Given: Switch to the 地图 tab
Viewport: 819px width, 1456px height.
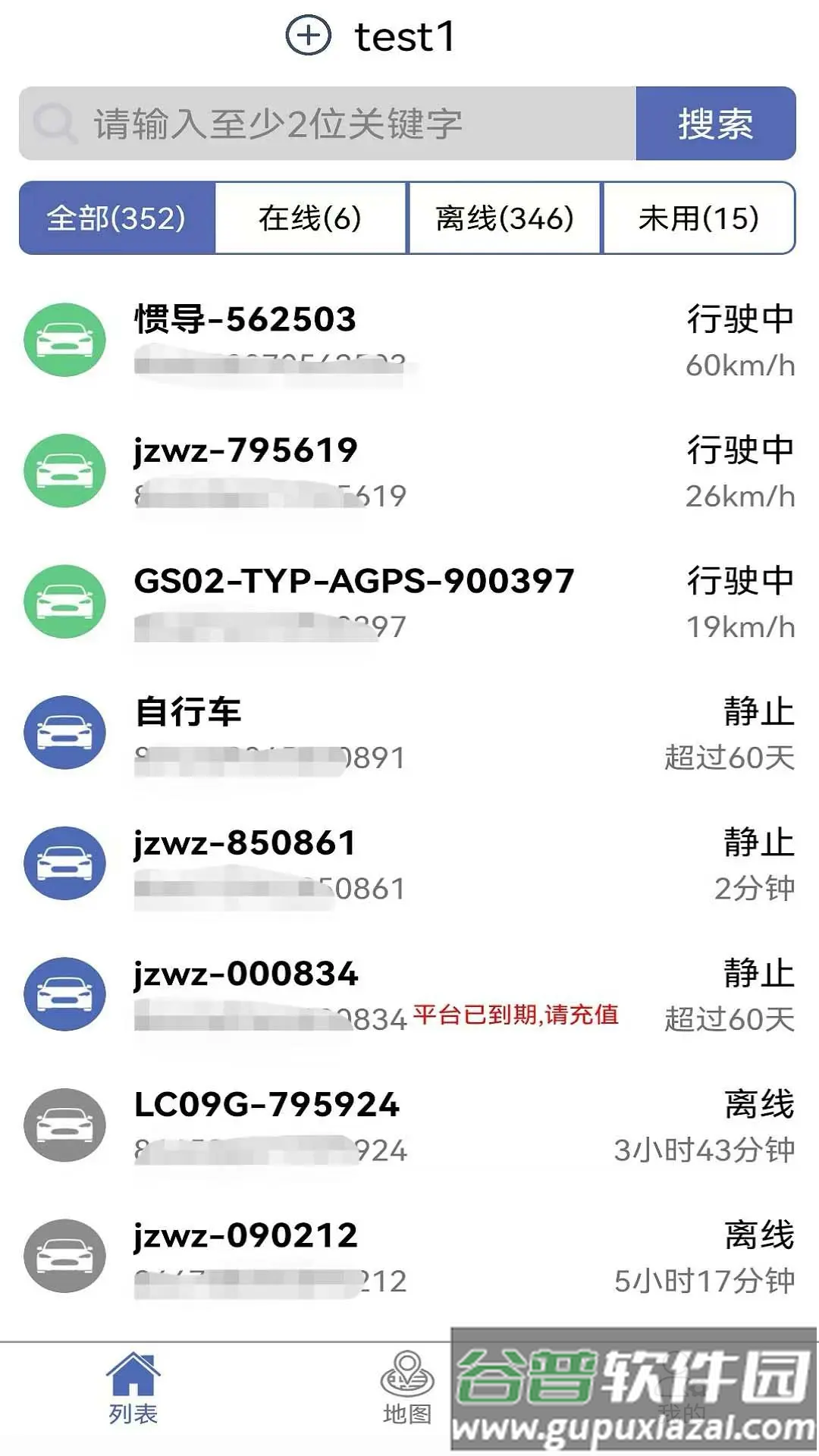Looking at the screenshot, I should tap(407, 1389).
